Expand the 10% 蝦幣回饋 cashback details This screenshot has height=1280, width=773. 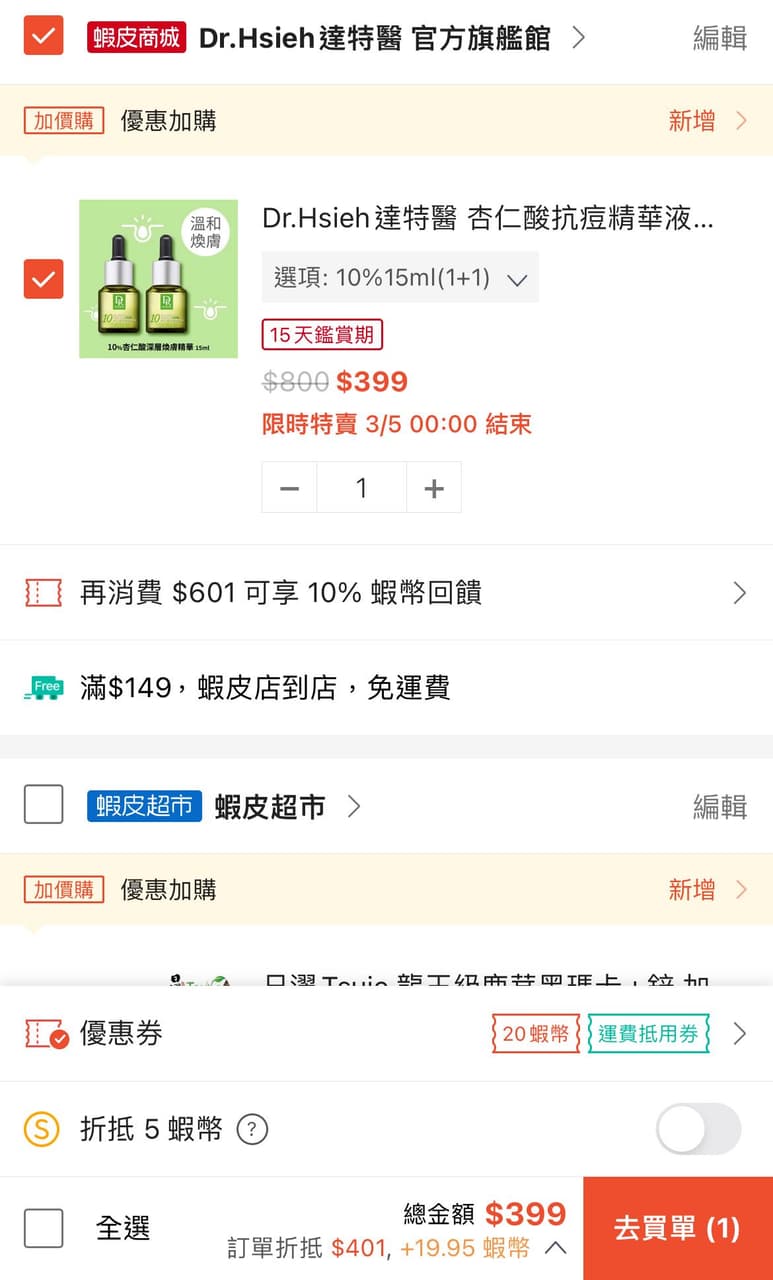(739, 593)
